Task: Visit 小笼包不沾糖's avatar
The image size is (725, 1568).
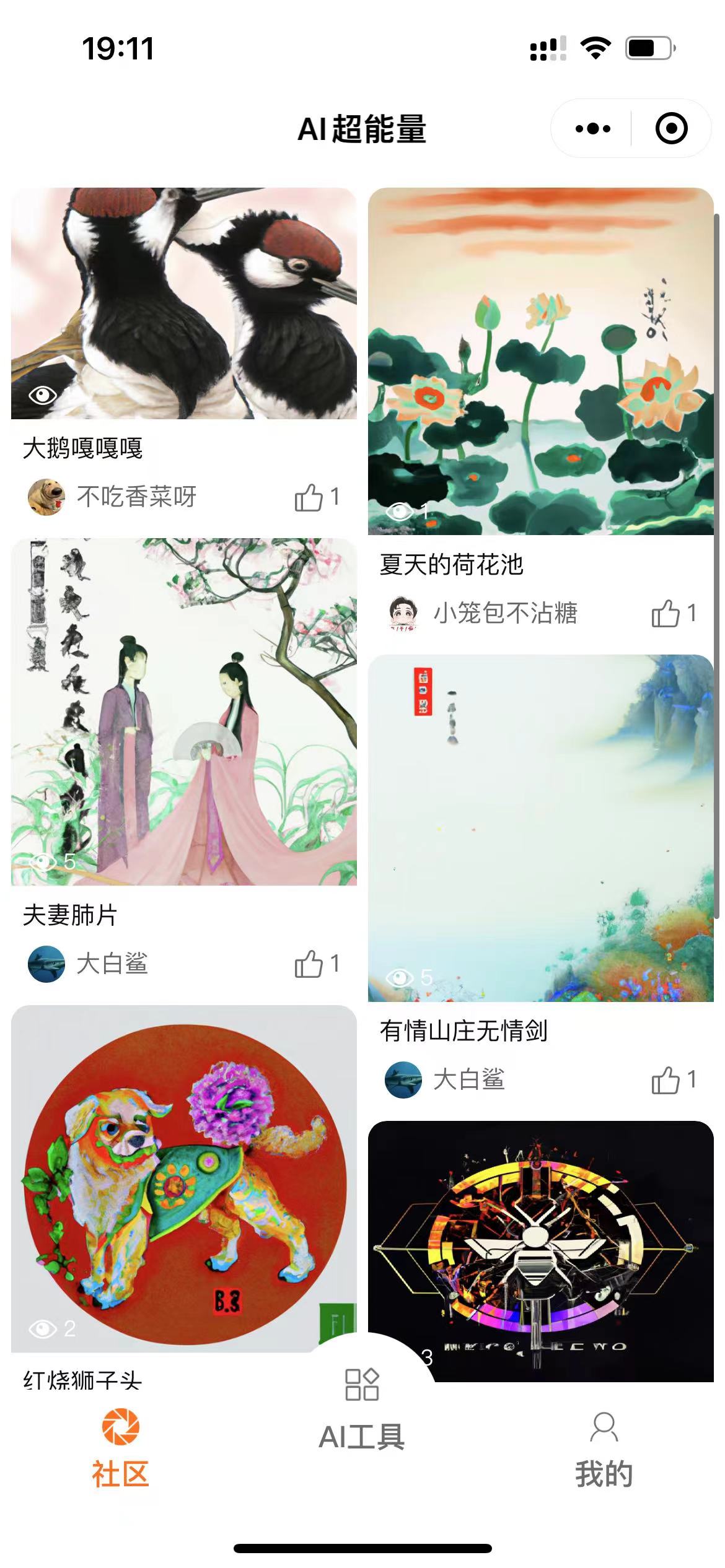Action: (x=403, y=613)
